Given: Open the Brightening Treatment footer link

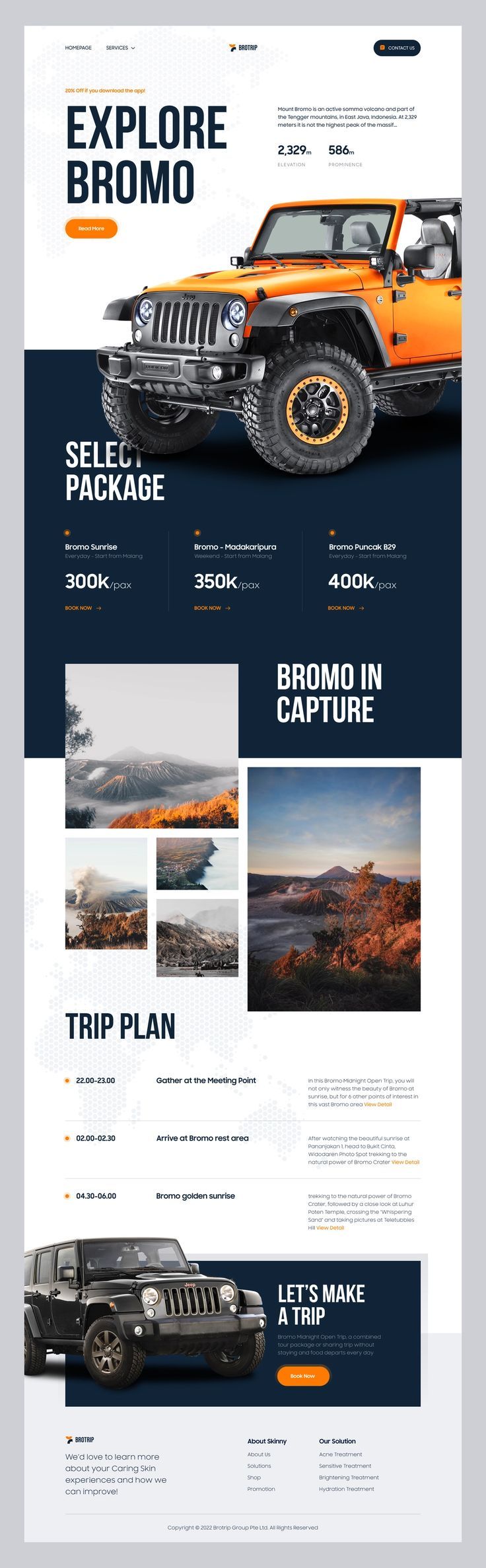Looking at the screenshot, I should coord(349,1478).
